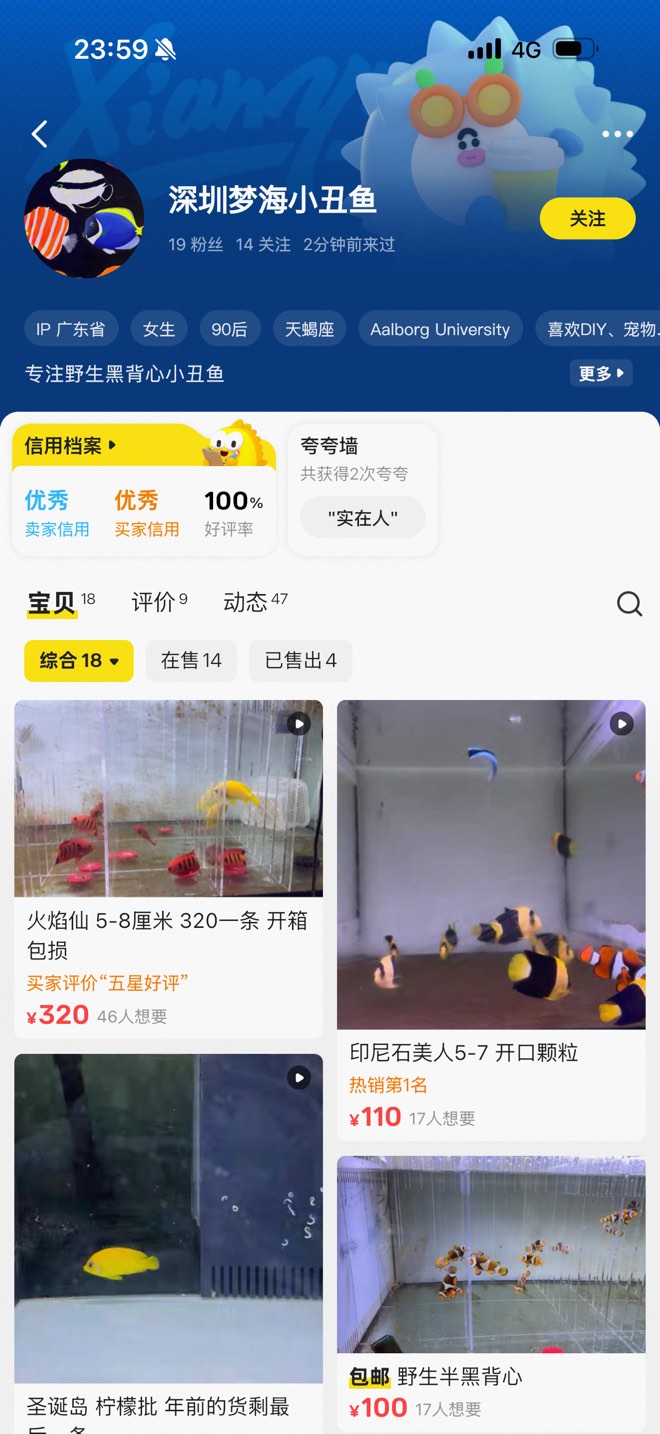Screen dimensions: 660x1434
Task: Open the 夸夸墙 praise wall card
Action: [x=362, y=489]
